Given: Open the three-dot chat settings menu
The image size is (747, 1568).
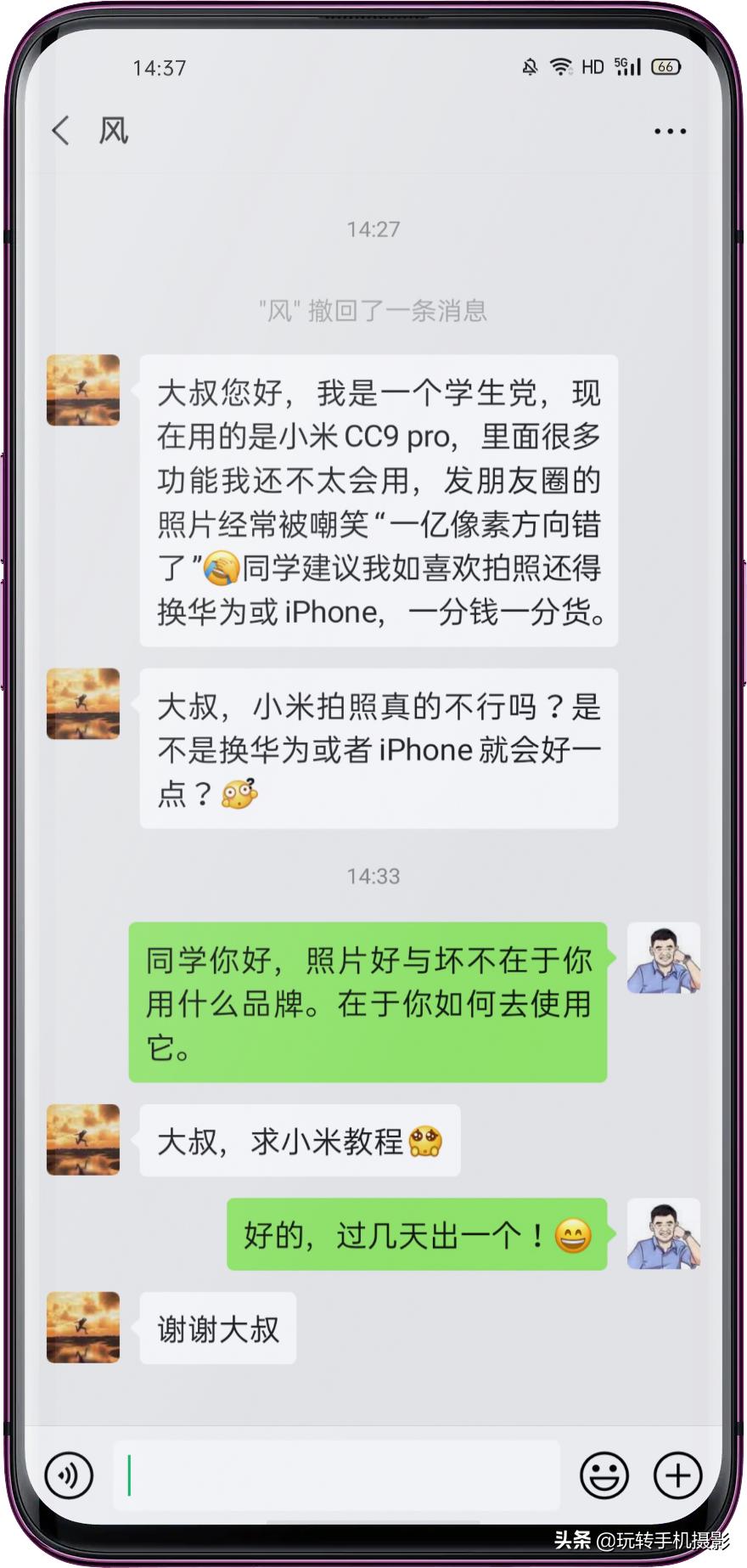Looking at the screenshot, I should pos(671,130).
